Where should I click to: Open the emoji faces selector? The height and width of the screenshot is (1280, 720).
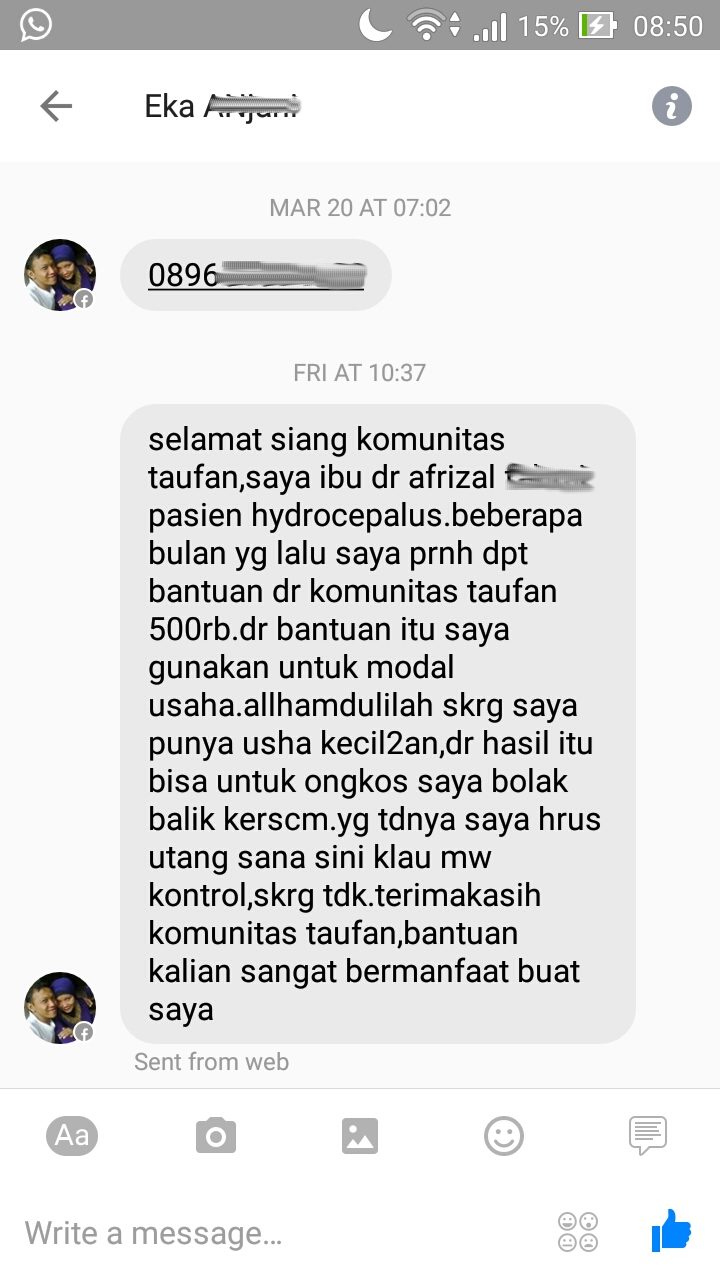coord(579,1232)
